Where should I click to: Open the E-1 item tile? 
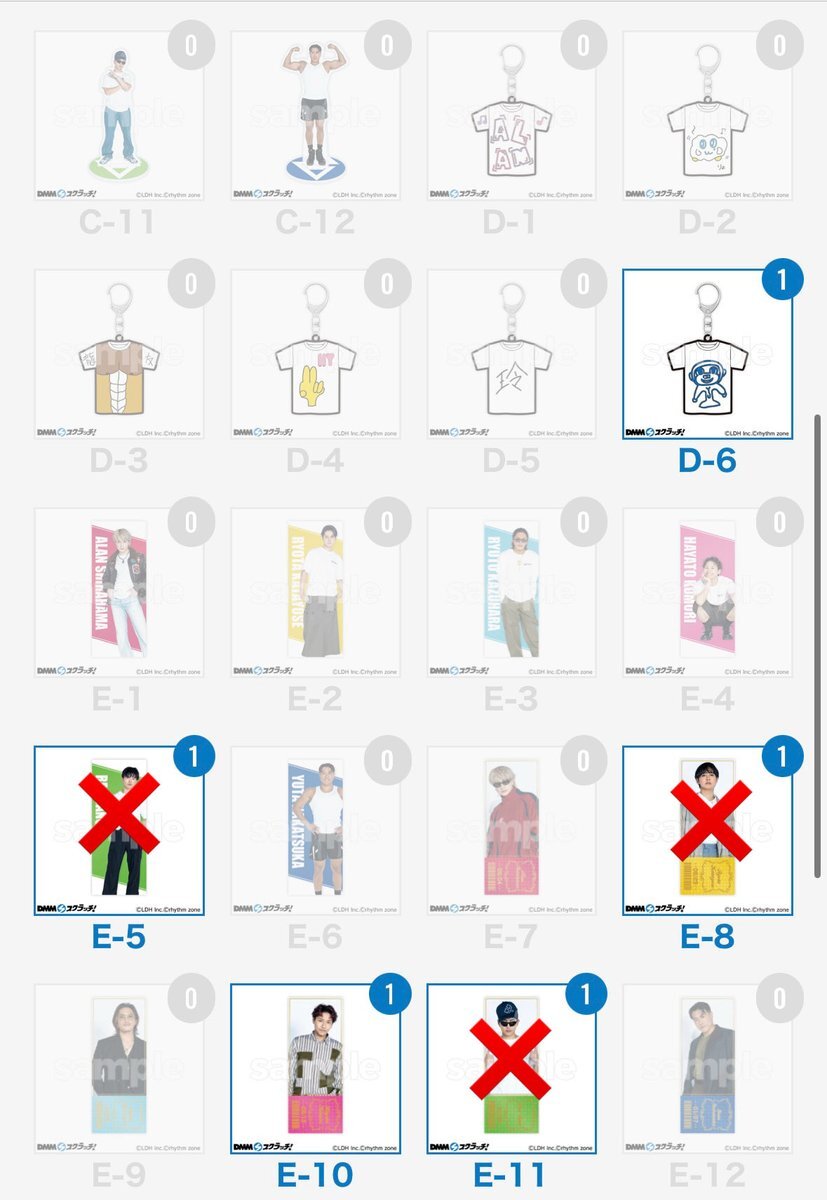click(119, 592)
